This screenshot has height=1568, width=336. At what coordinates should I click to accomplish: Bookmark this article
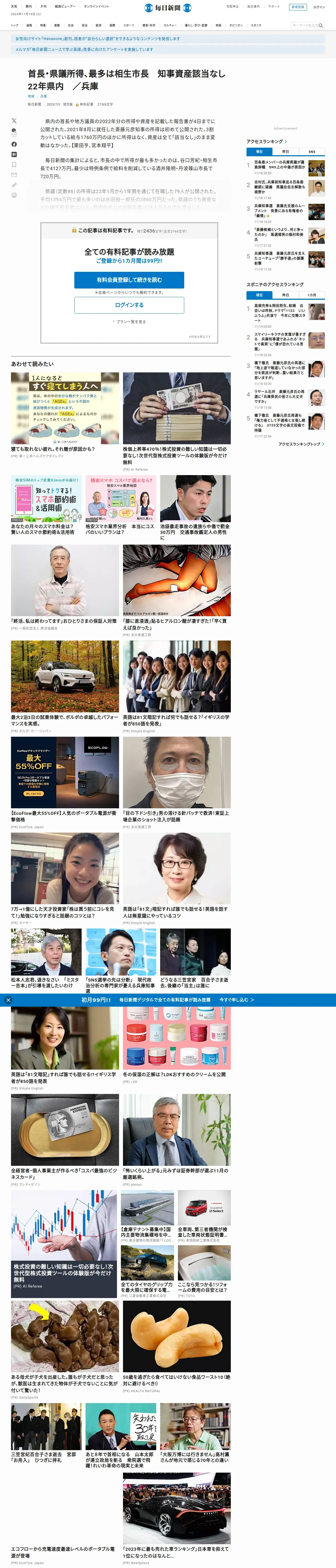[14, 164]
